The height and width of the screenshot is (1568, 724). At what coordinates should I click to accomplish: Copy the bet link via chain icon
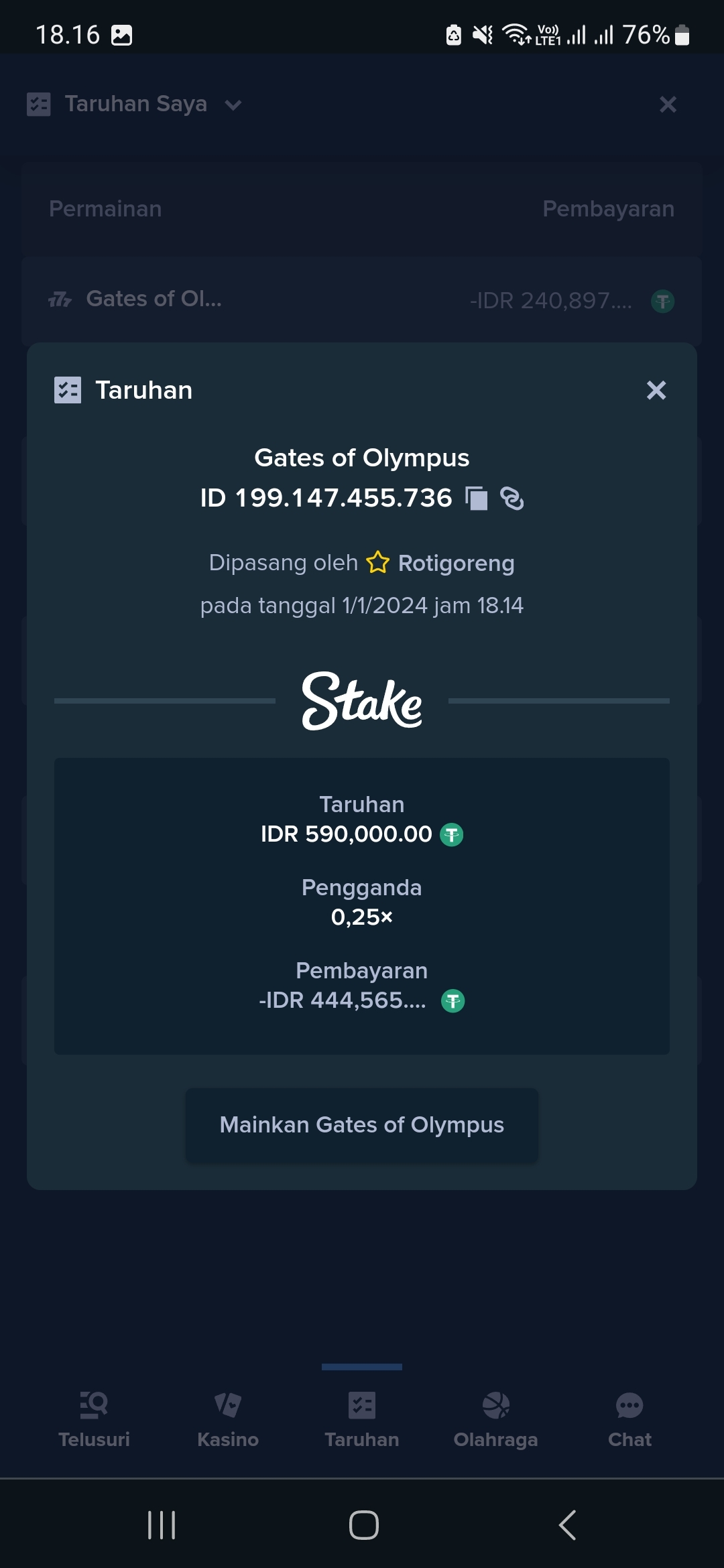(x=511, y=499)
